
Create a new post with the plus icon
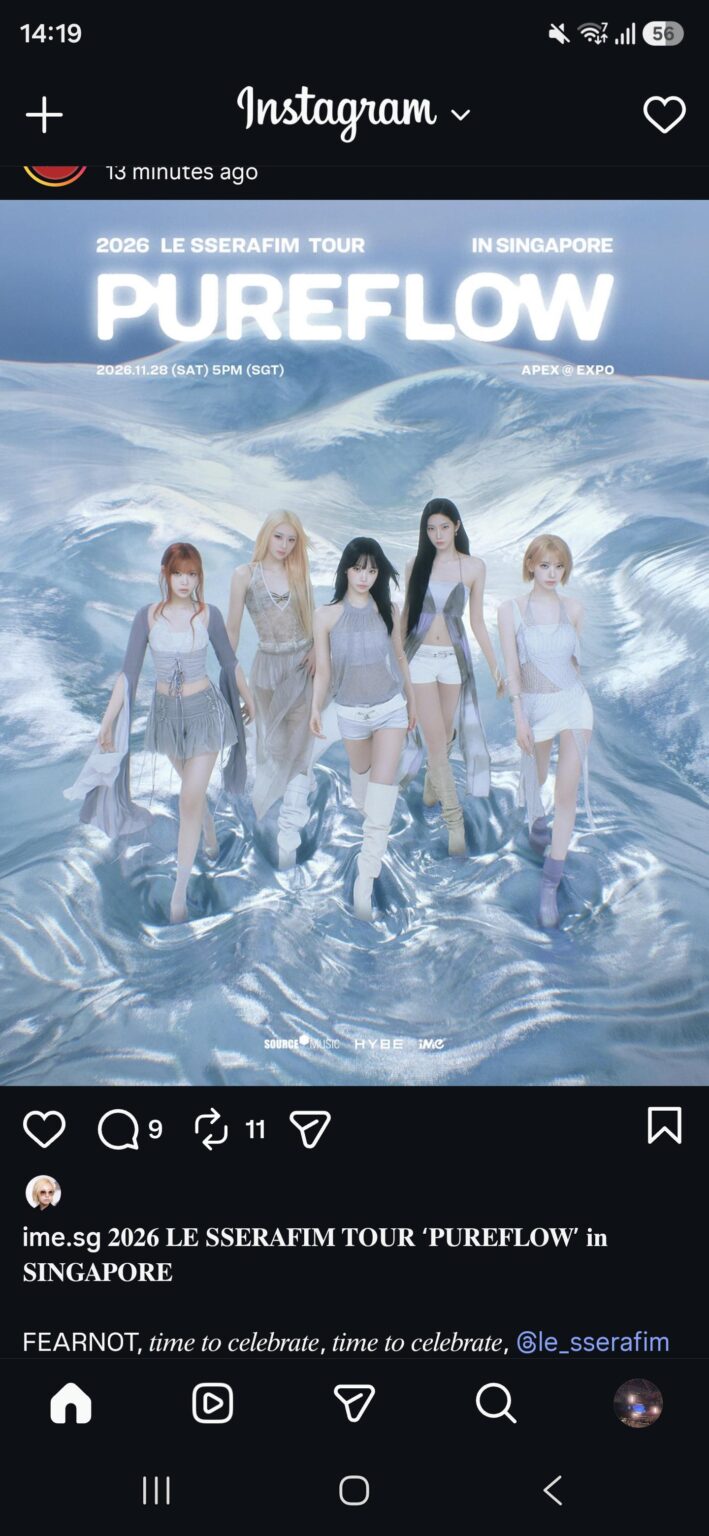(44, 115)
